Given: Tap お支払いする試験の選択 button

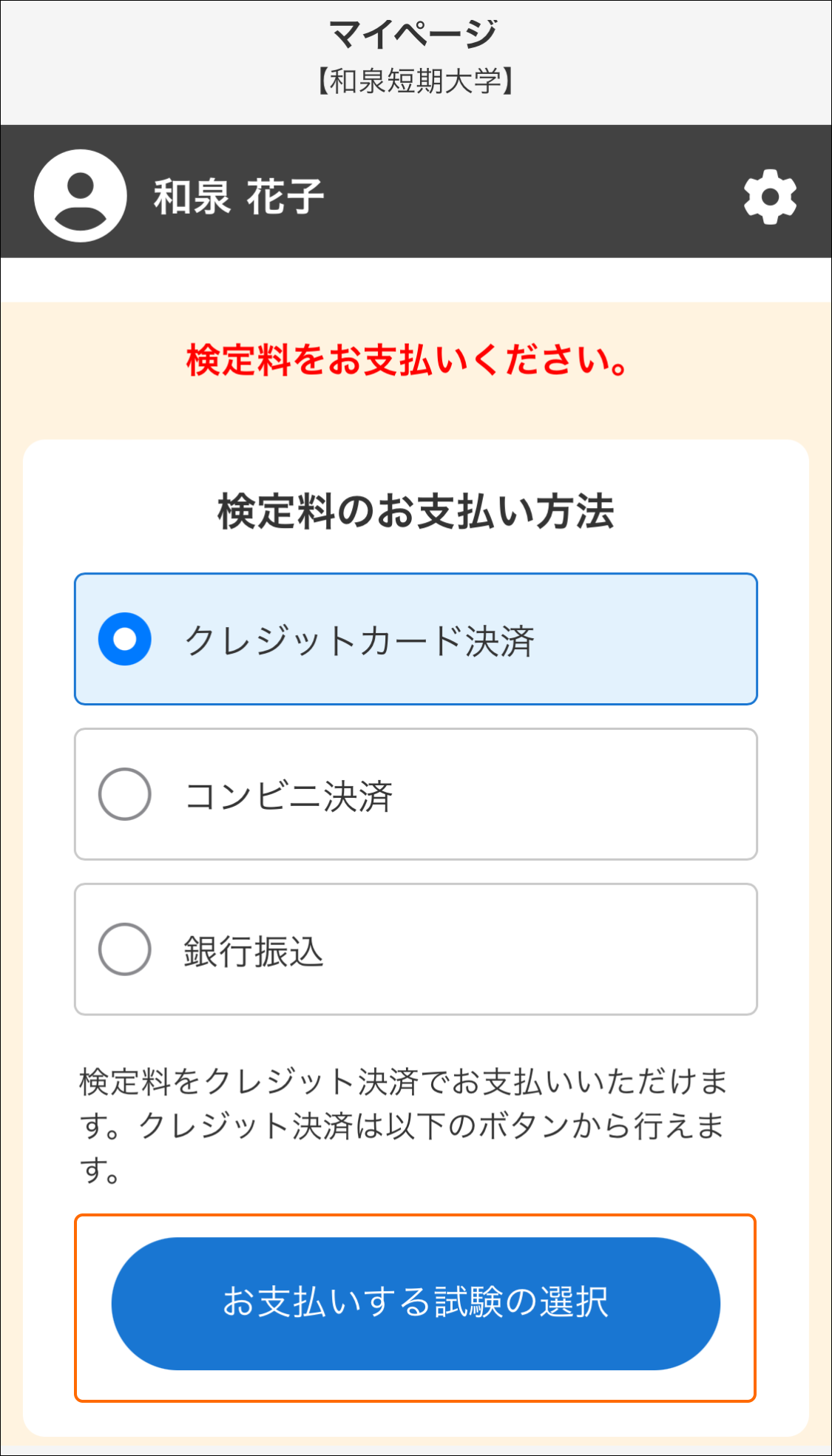Looking at the screenshot, I should [416, 1304].
